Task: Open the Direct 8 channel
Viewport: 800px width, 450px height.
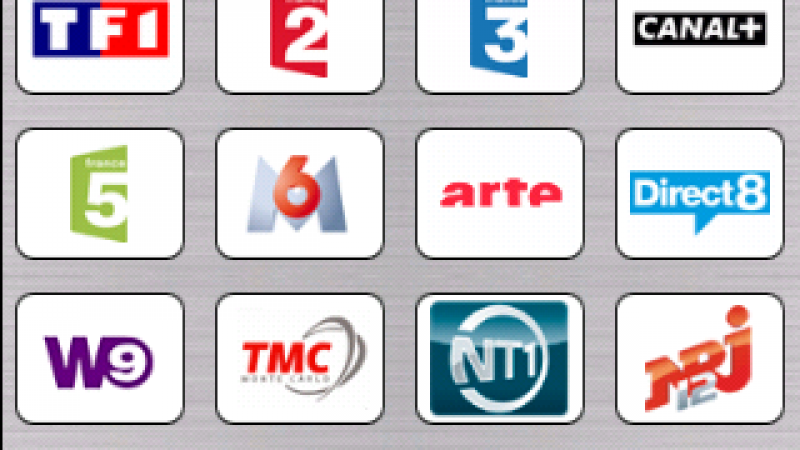Action: (x=699, y=193)
